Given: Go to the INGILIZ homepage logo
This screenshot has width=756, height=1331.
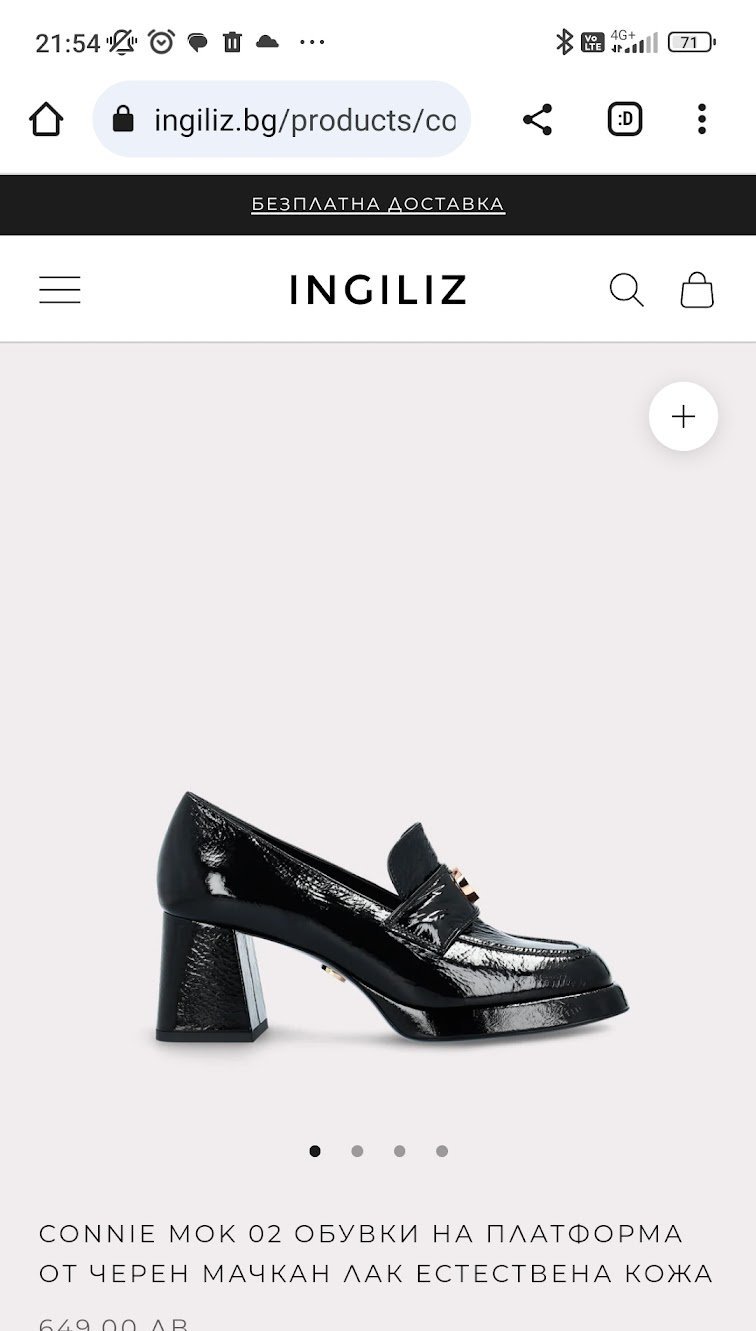Looking at the screenshot, I should [x=378, y=290].
